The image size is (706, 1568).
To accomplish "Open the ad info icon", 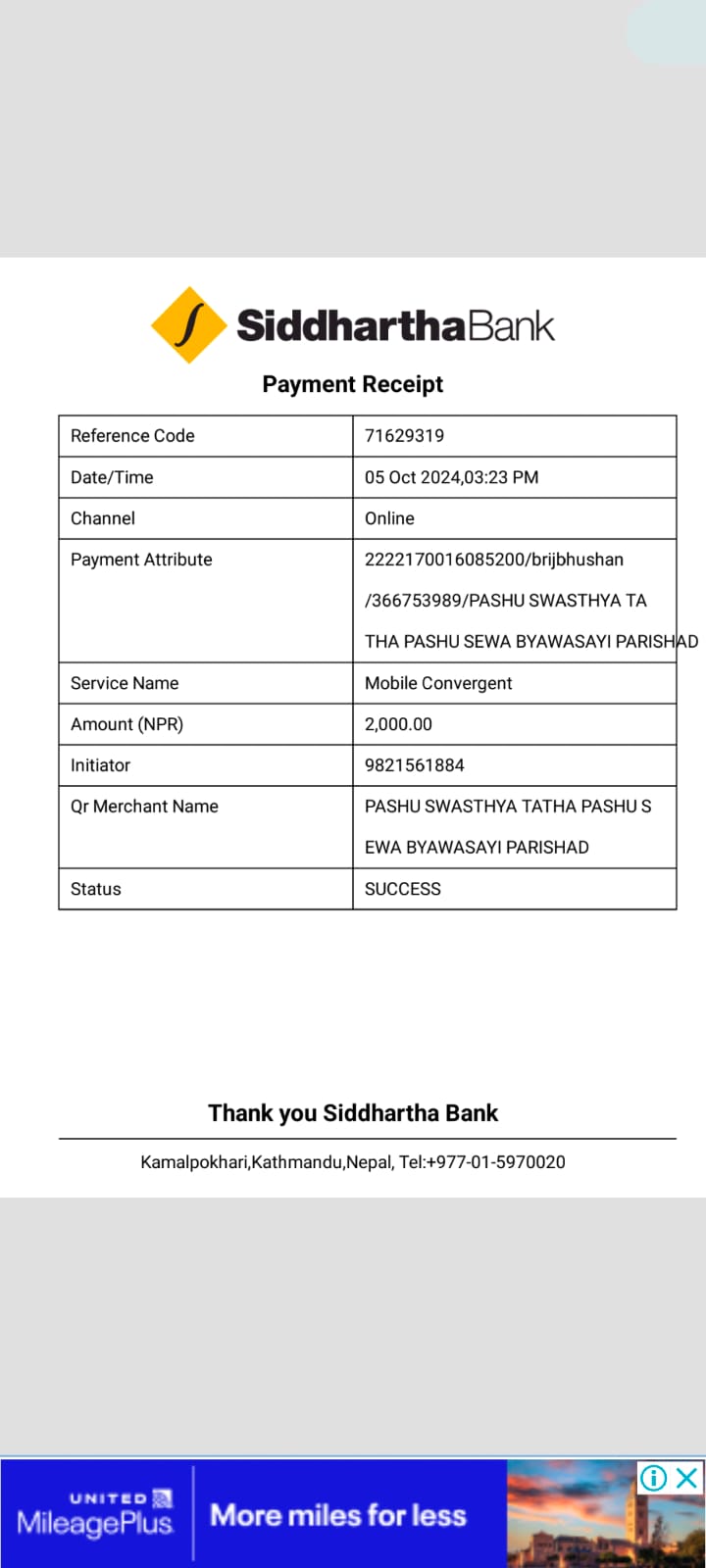I will click(654, 1477).
